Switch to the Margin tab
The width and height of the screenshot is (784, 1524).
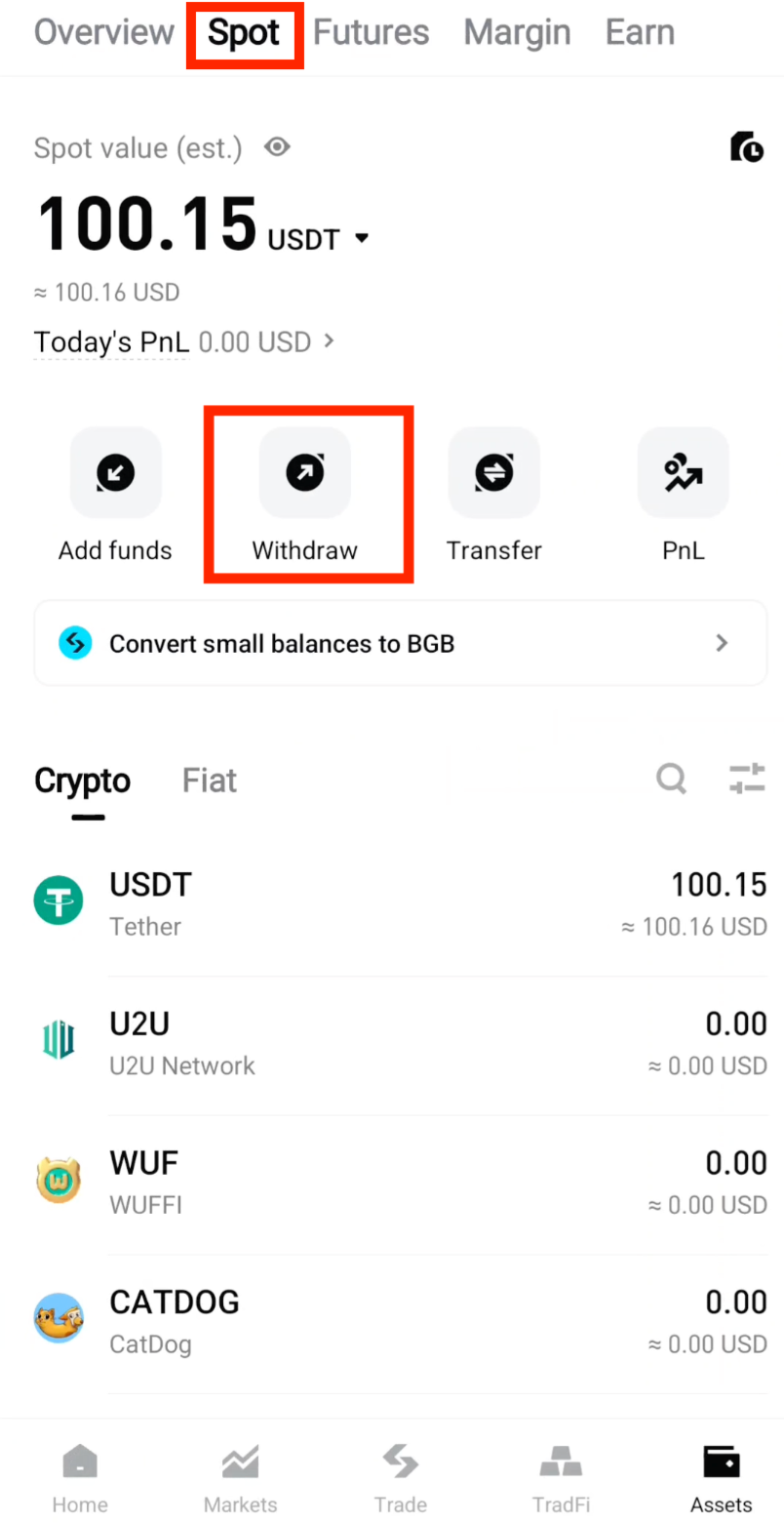click(x=517, y=32)
